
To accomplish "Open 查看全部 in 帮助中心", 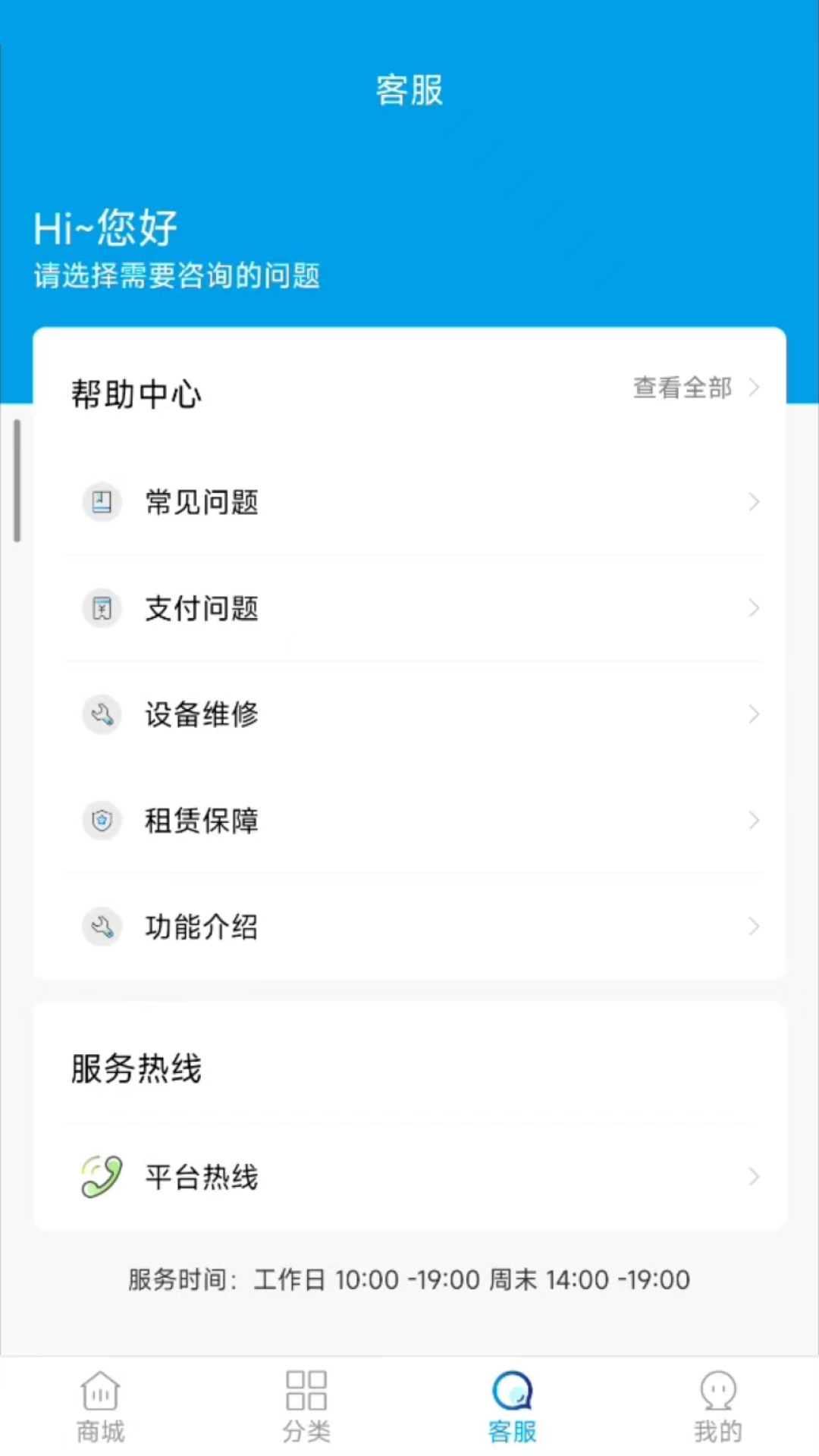I will coord(681,388).
